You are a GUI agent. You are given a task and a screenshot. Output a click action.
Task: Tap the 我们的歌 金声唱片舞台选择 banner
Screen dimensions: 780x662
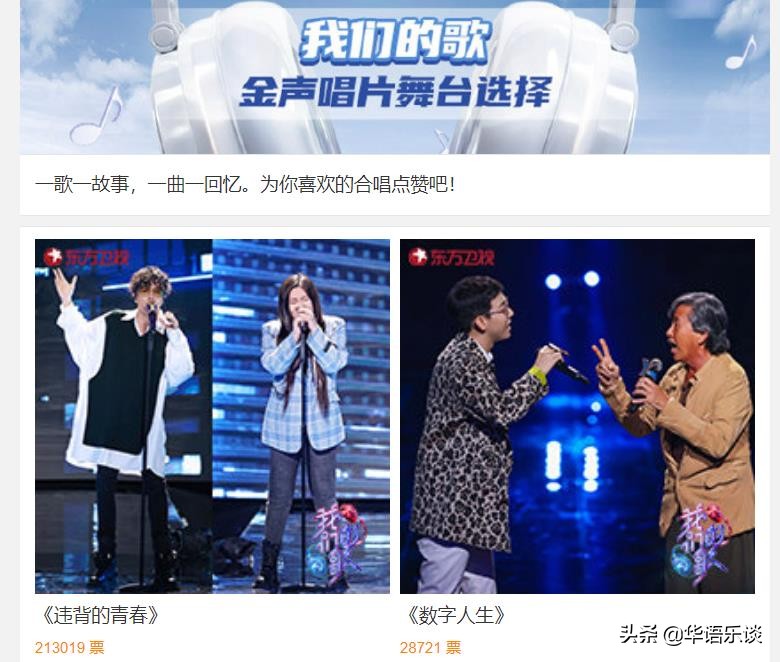(395, 75)
